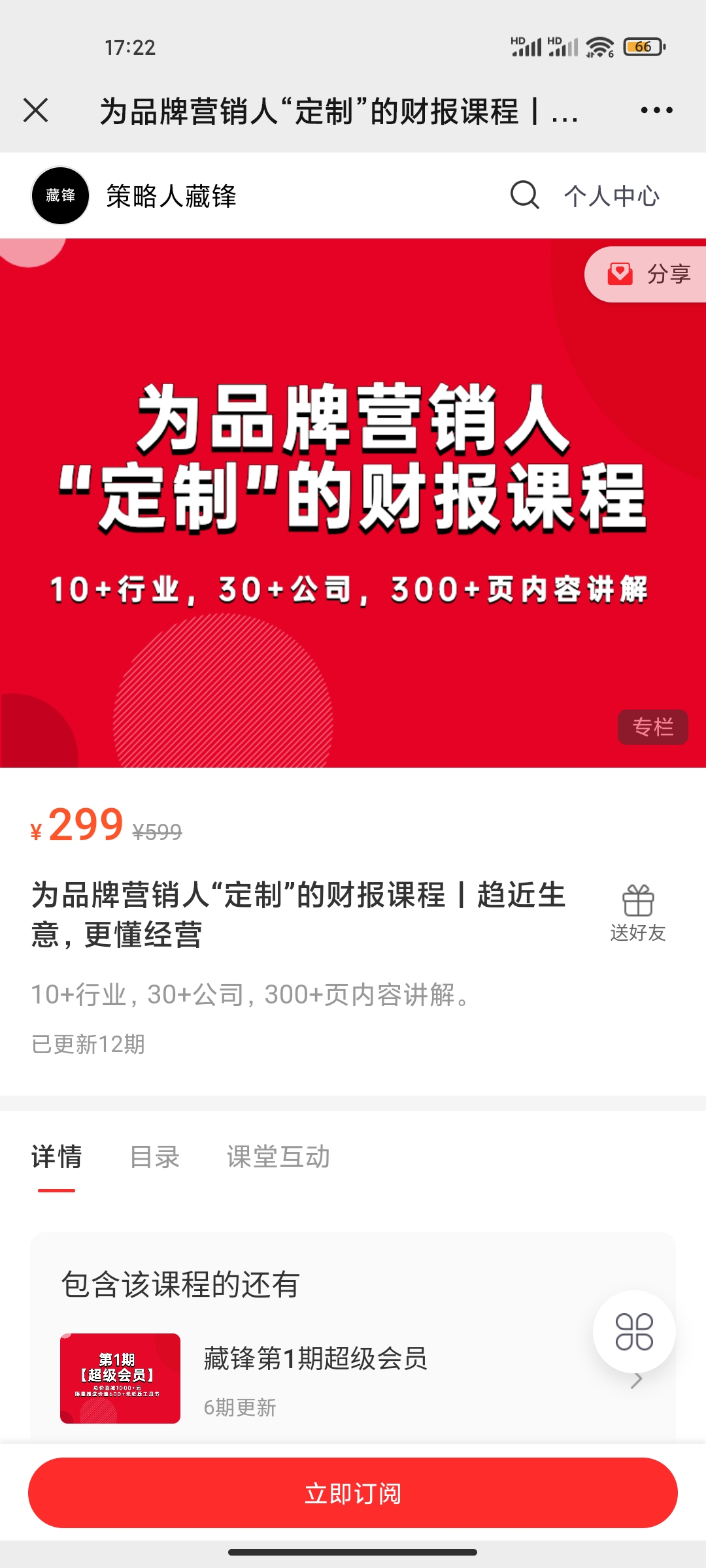Select the 详情 tab

coord(57,1157)
